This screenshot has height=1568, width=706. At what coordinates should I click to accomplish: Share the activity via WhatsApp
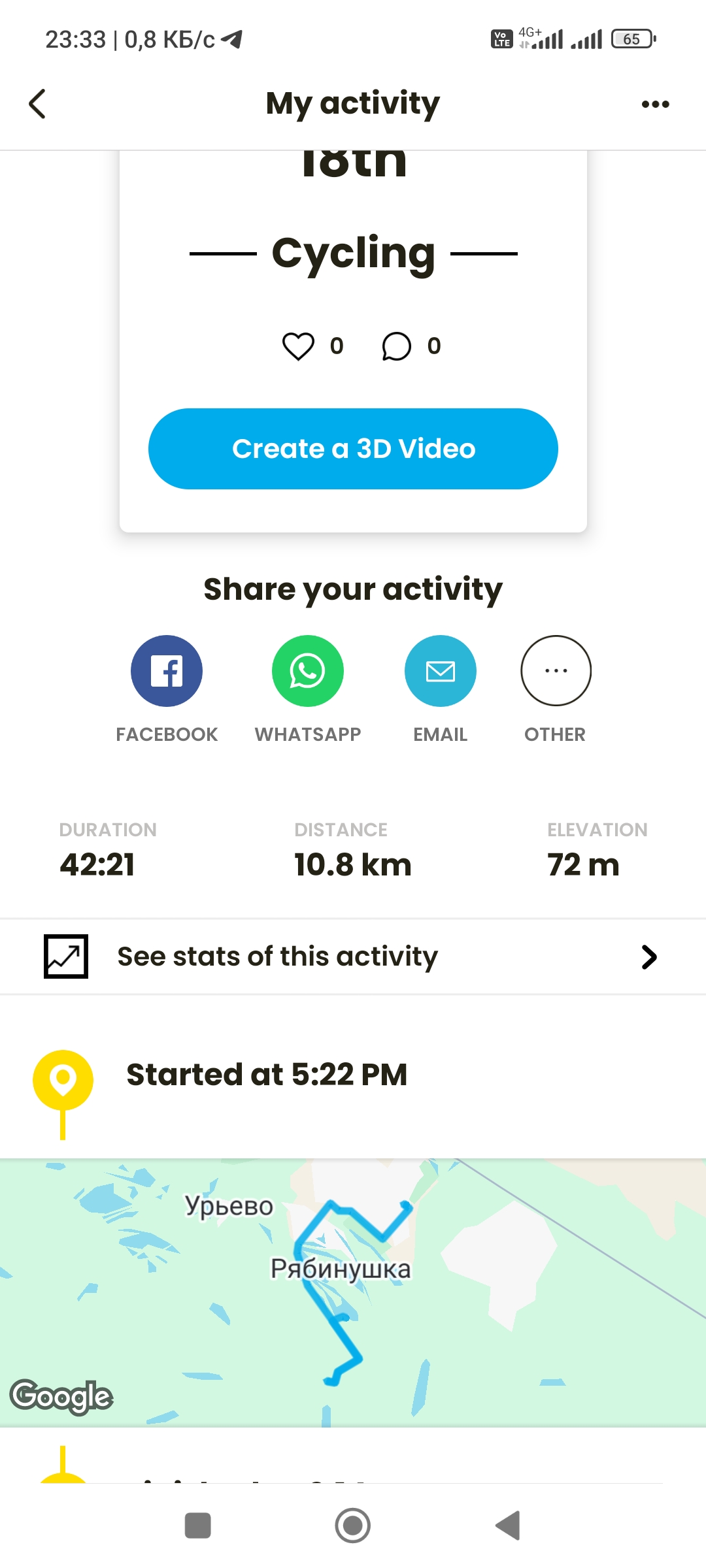[308, 671]
